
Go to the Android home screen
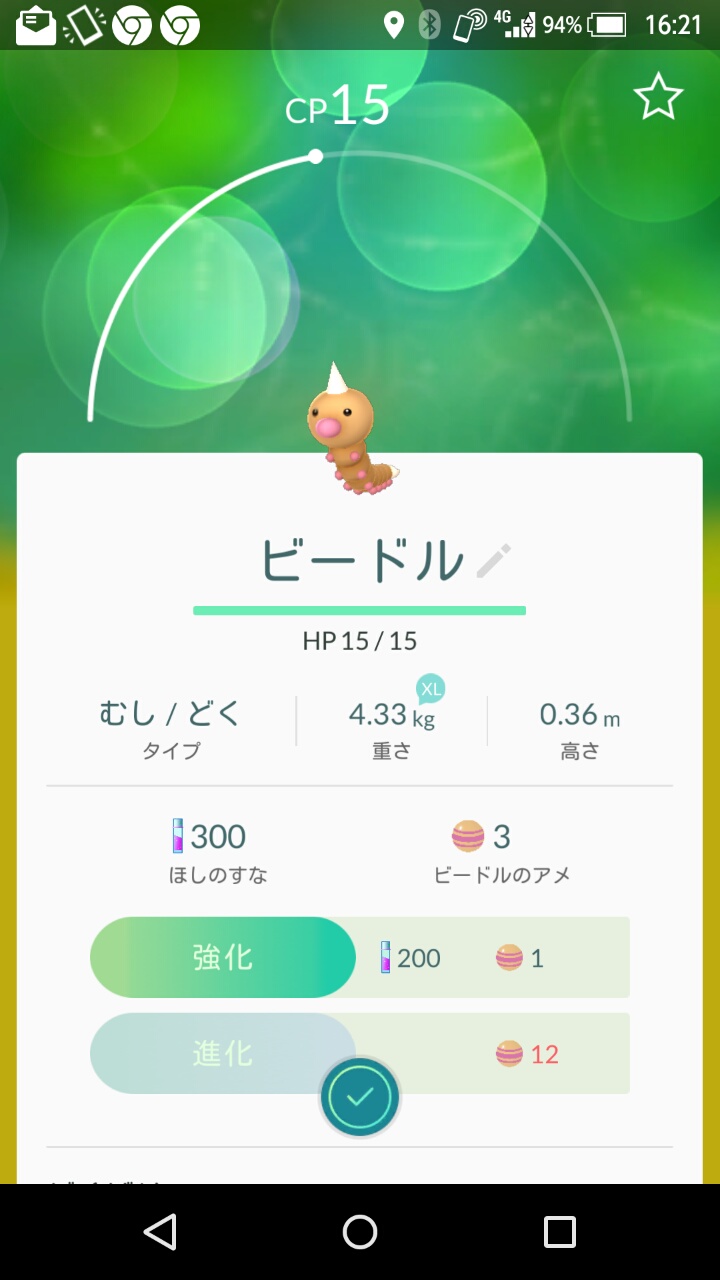click(360, 1232)
